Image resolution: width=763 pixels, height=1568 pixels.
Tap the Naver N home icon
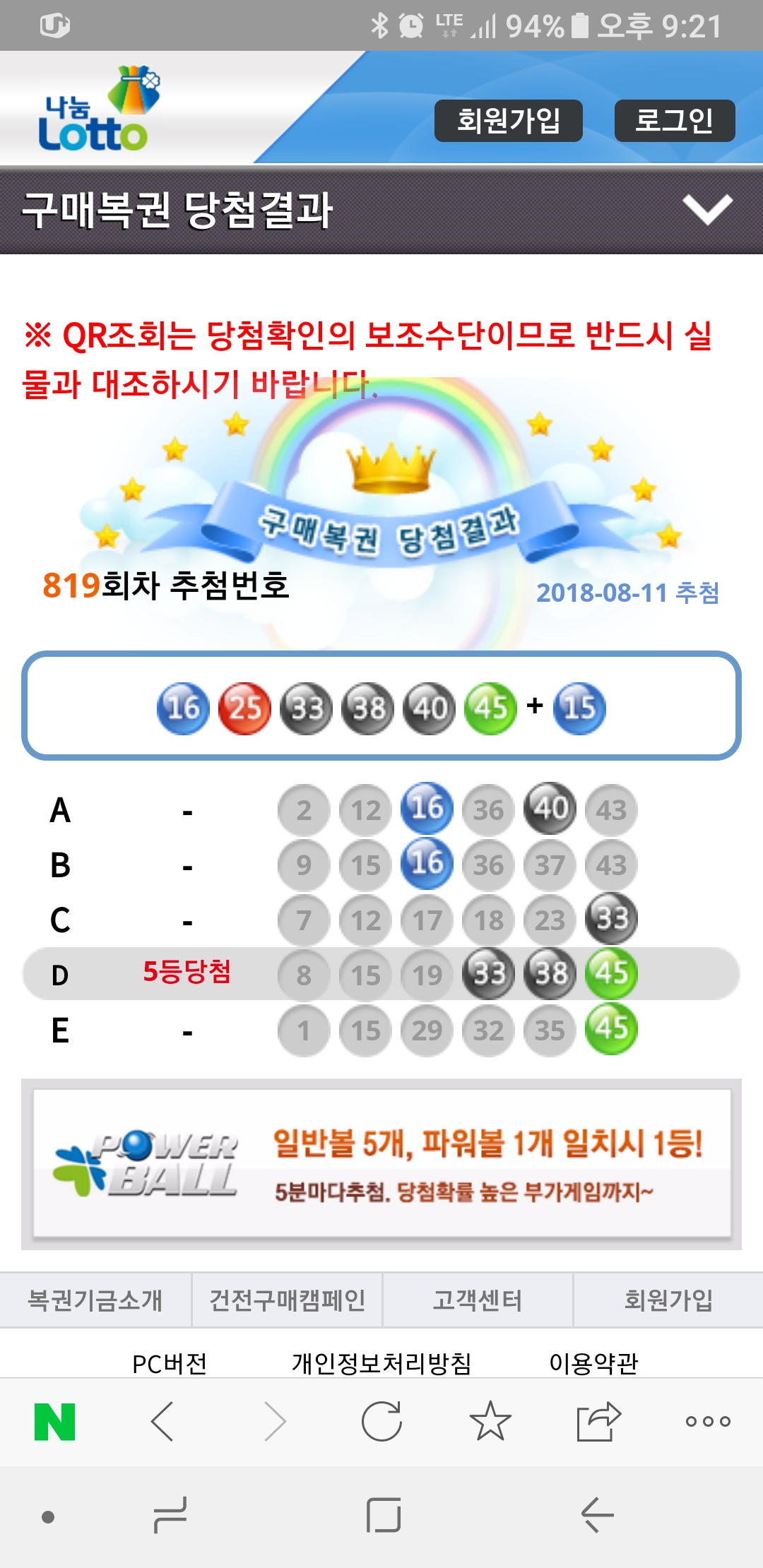55,1421
